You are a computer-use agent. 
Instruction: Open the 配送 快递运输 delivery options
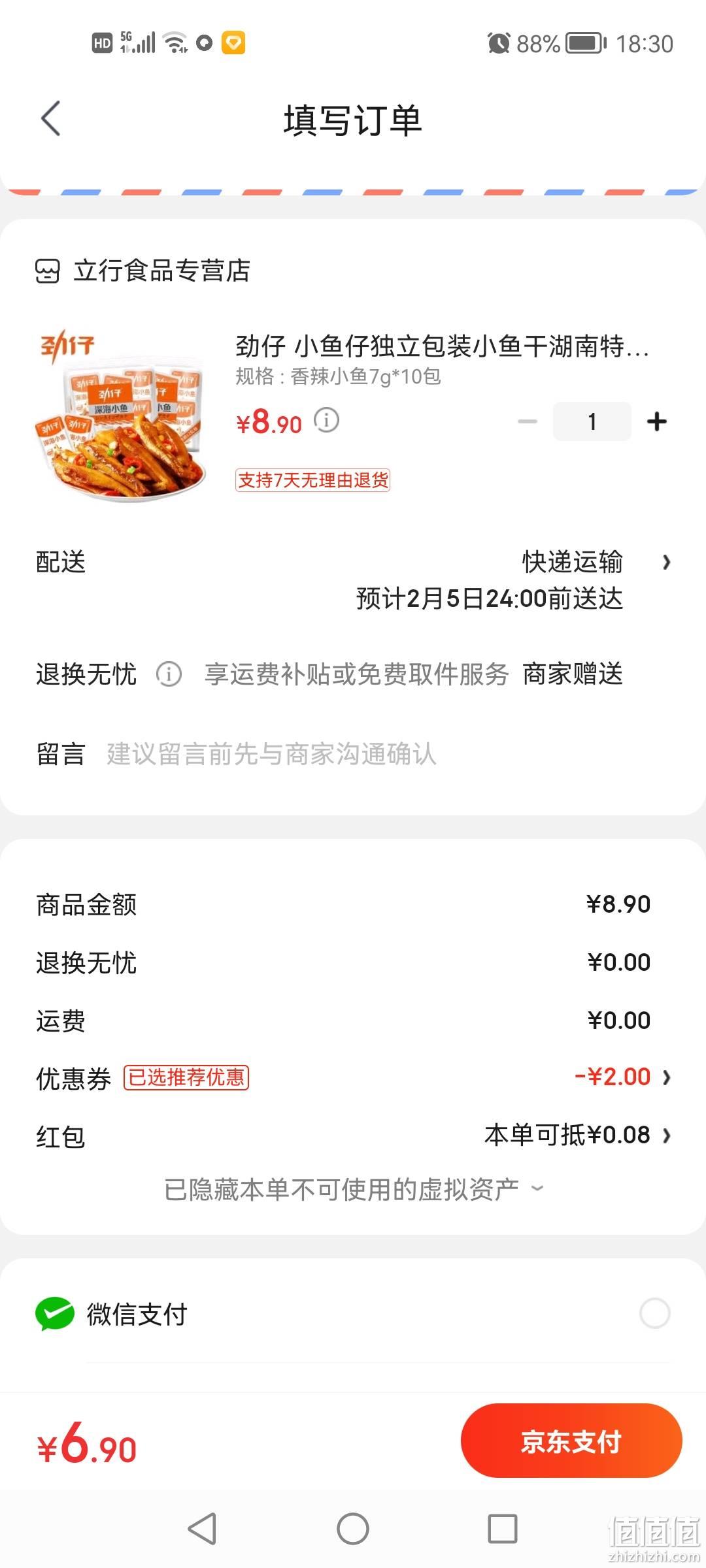(x=353, y=580)
